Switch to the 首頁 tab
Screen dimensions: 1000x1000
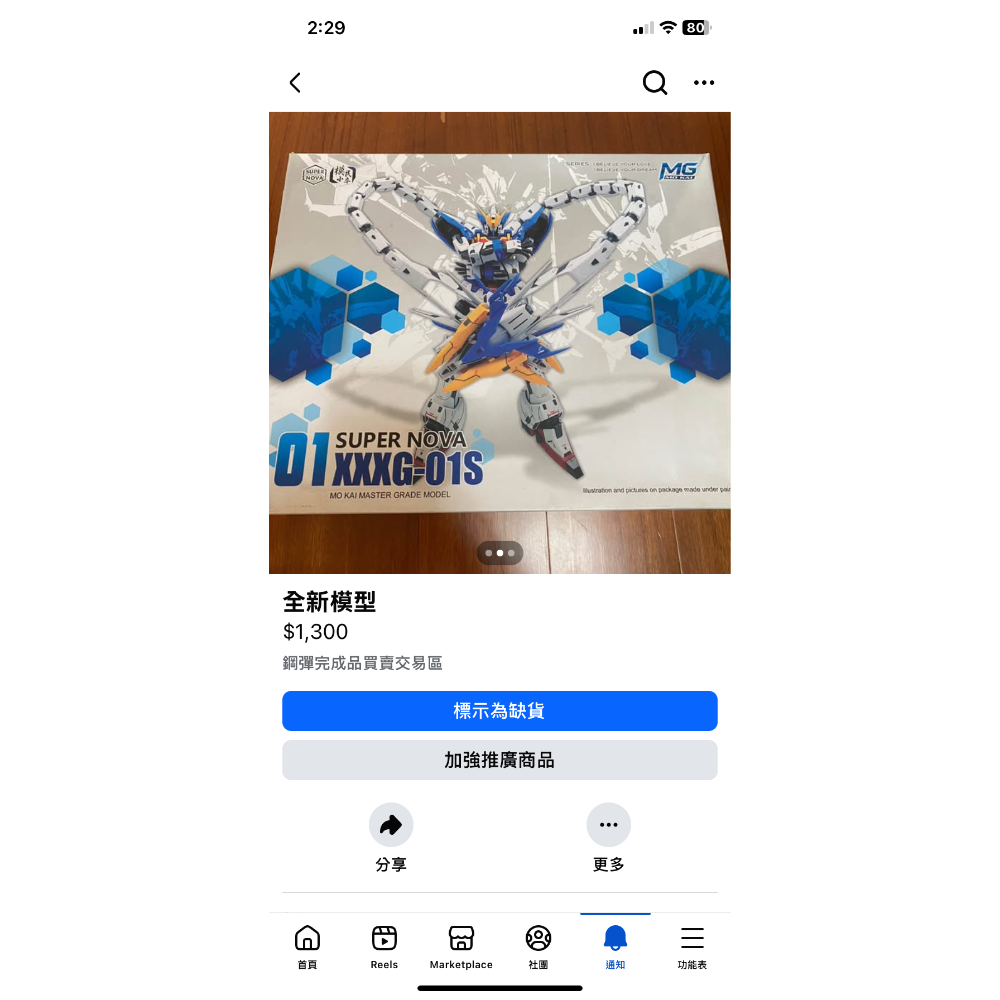click(x=307, y=946)
